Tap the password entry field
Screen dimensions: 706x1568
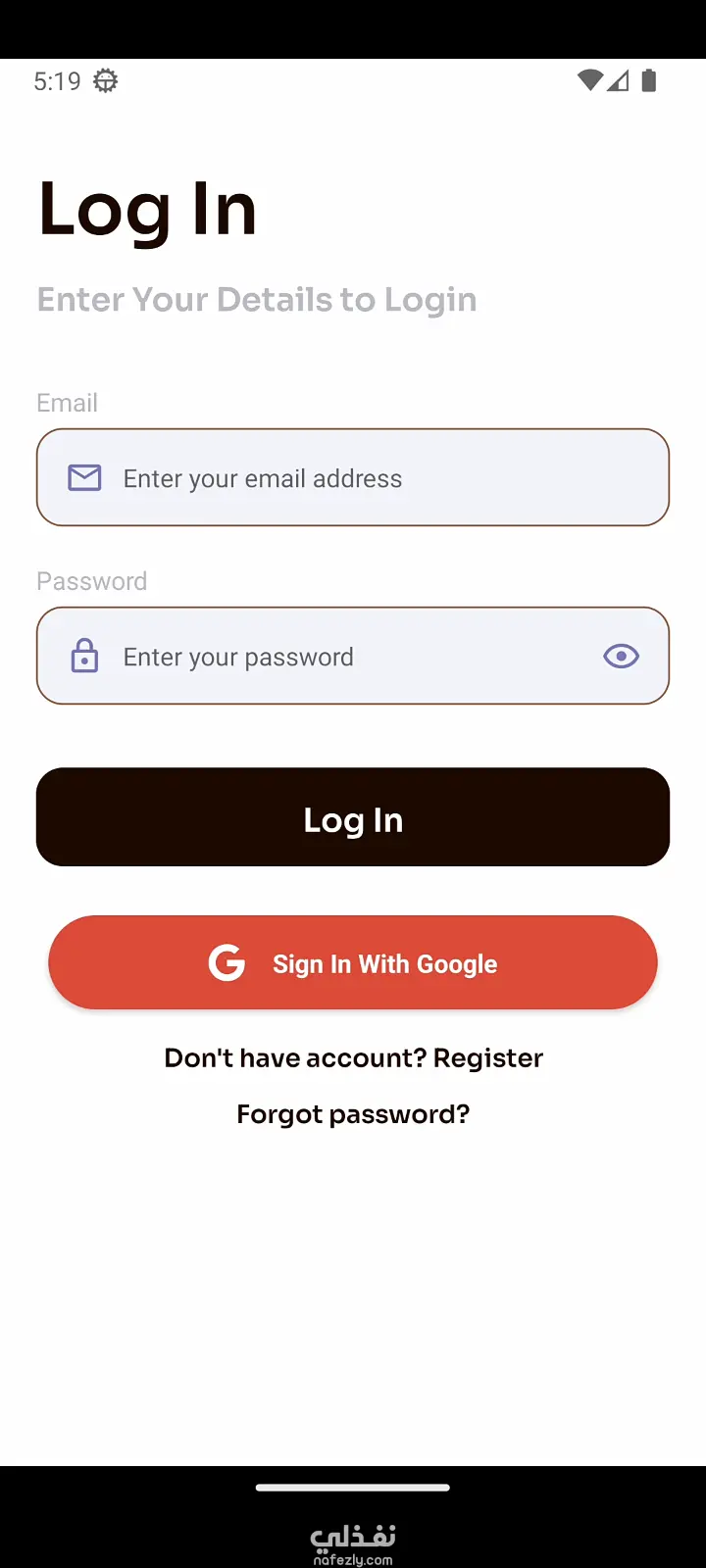pos(333,657)
